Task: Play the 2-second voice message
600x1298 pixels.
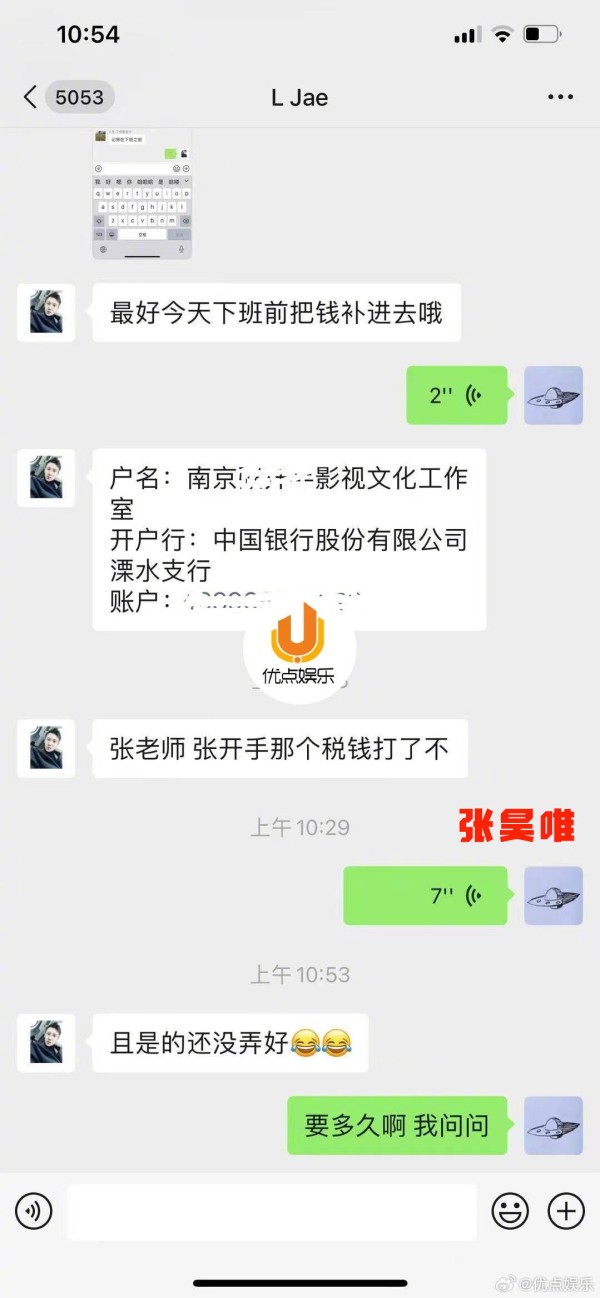Action: coord(456,395)
